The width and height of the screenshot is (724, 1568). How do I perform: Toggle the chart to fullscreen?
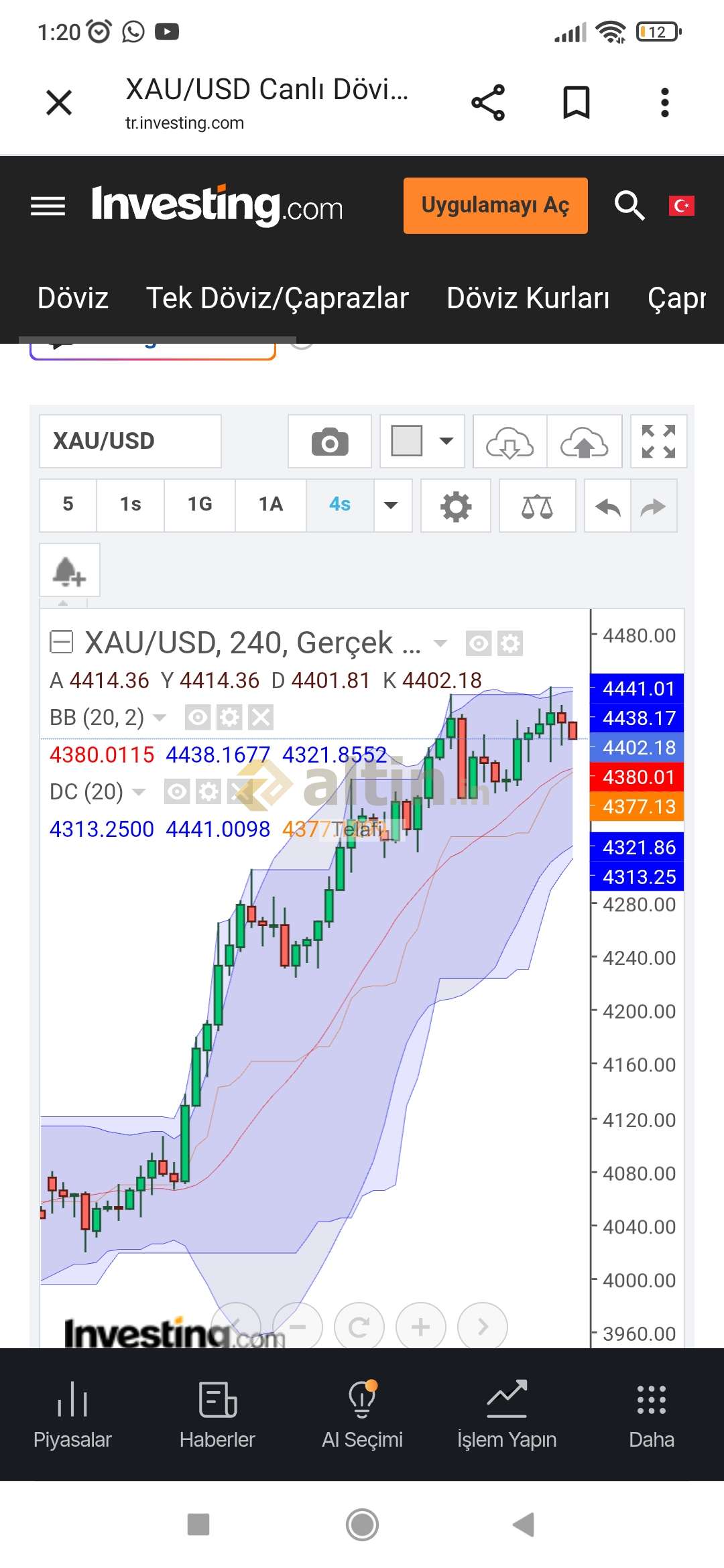(658, 442)
